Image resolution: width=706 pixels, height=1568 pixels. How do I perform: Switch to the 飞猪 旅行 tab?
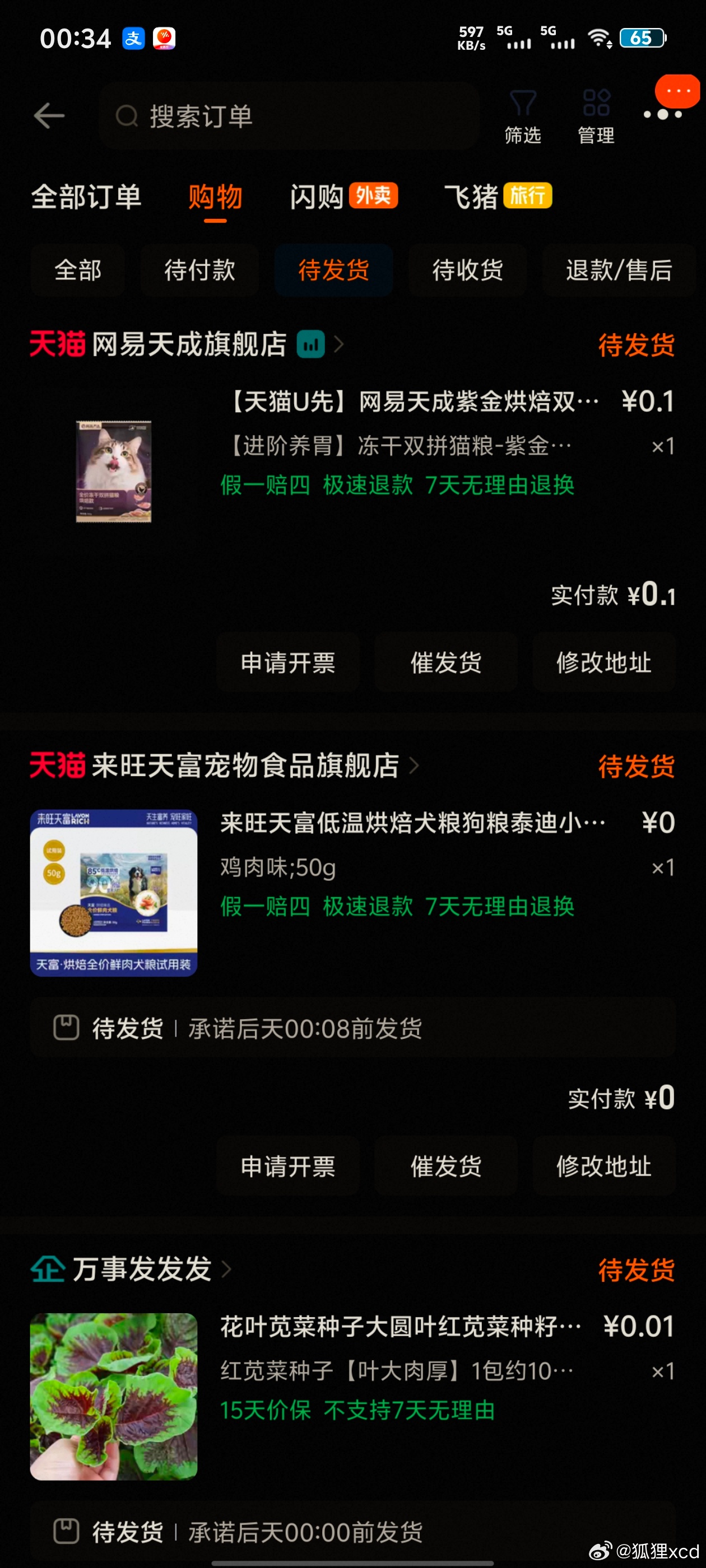[x=497, y=197]
